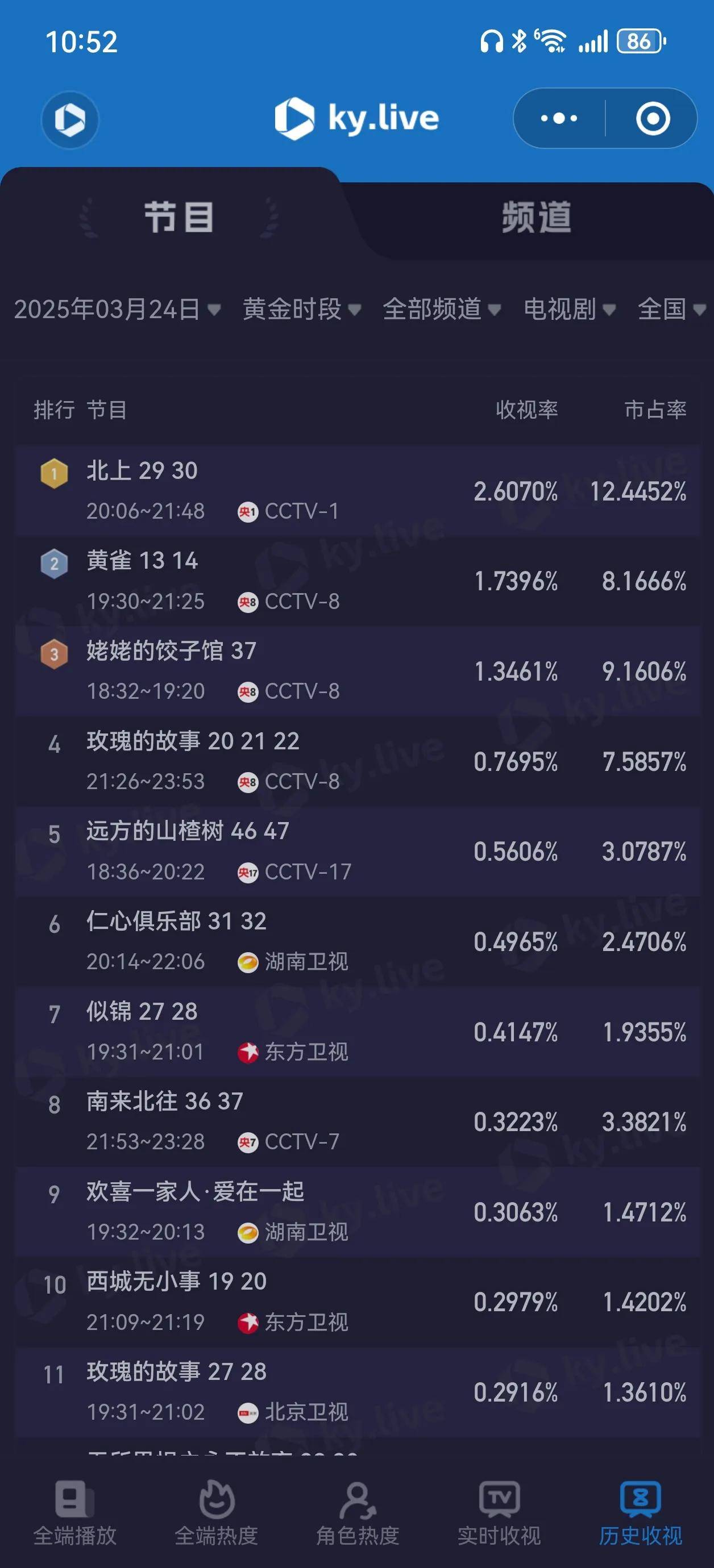Open the mini program overflow menu
714x1568 pixels.
click(559, 118)
